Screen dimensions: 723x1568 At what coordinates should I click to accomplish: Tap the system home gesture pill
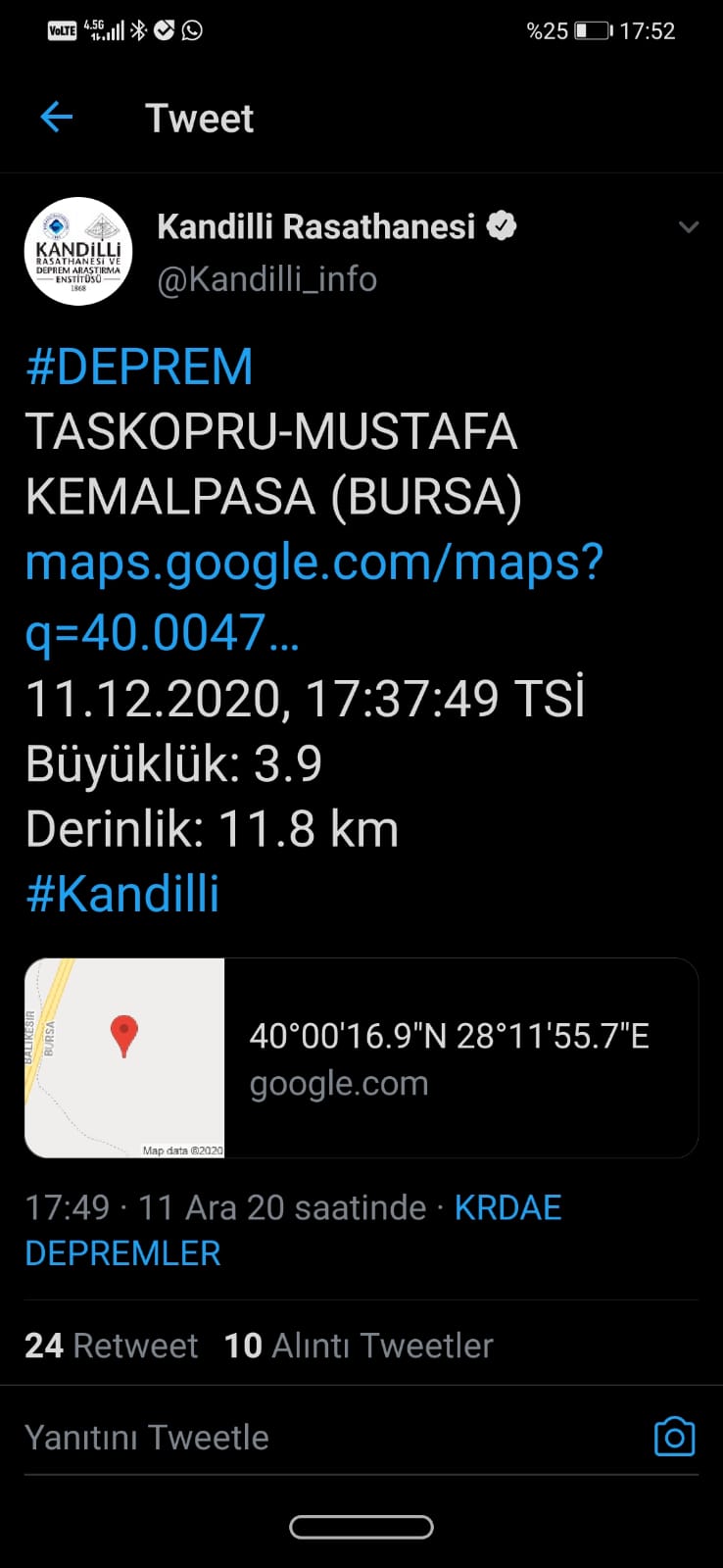click(361, 1527)
